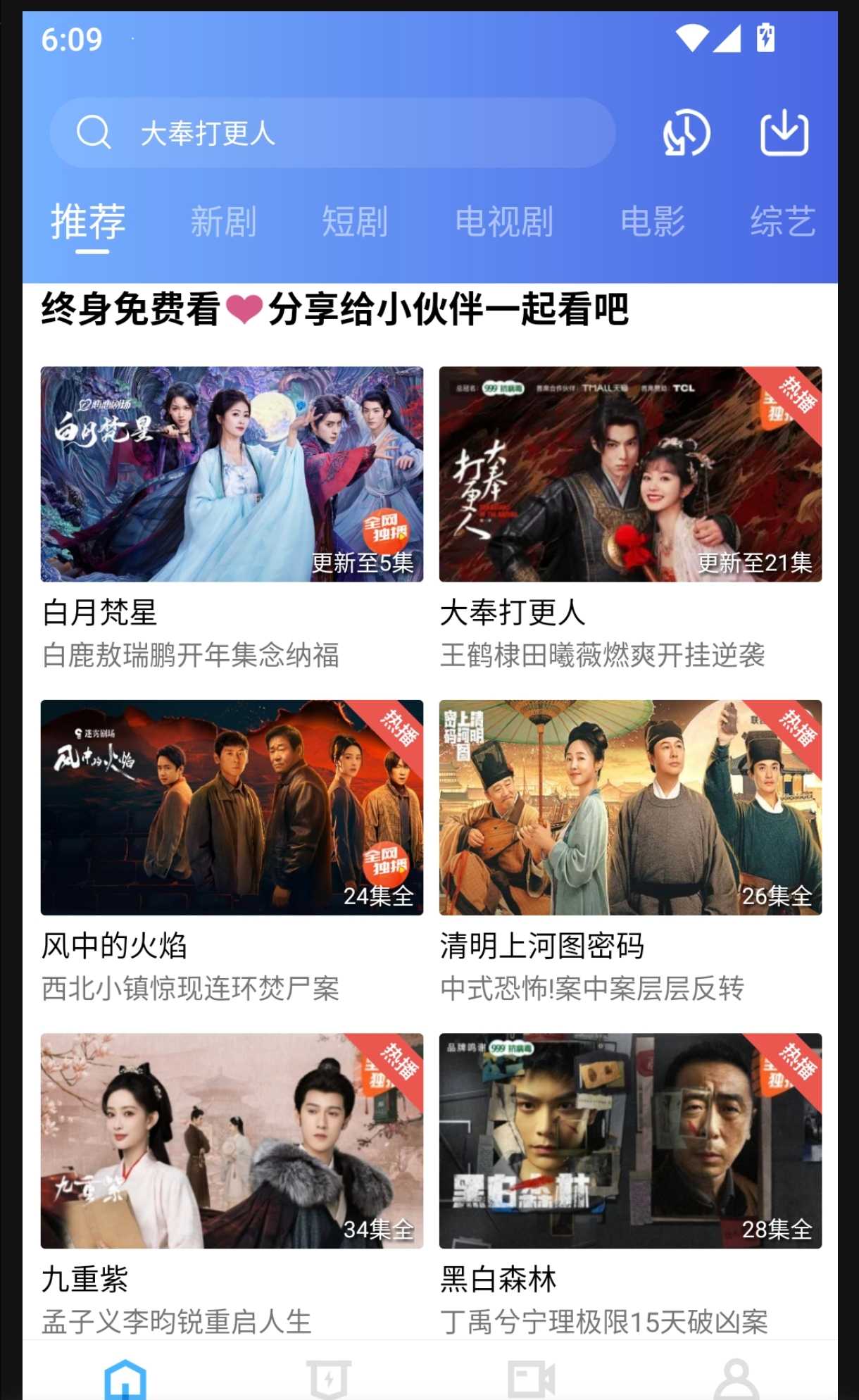The image size is (859, 1400).
Task: Switch to the 短剧 tab
Action: coord(355,222)
